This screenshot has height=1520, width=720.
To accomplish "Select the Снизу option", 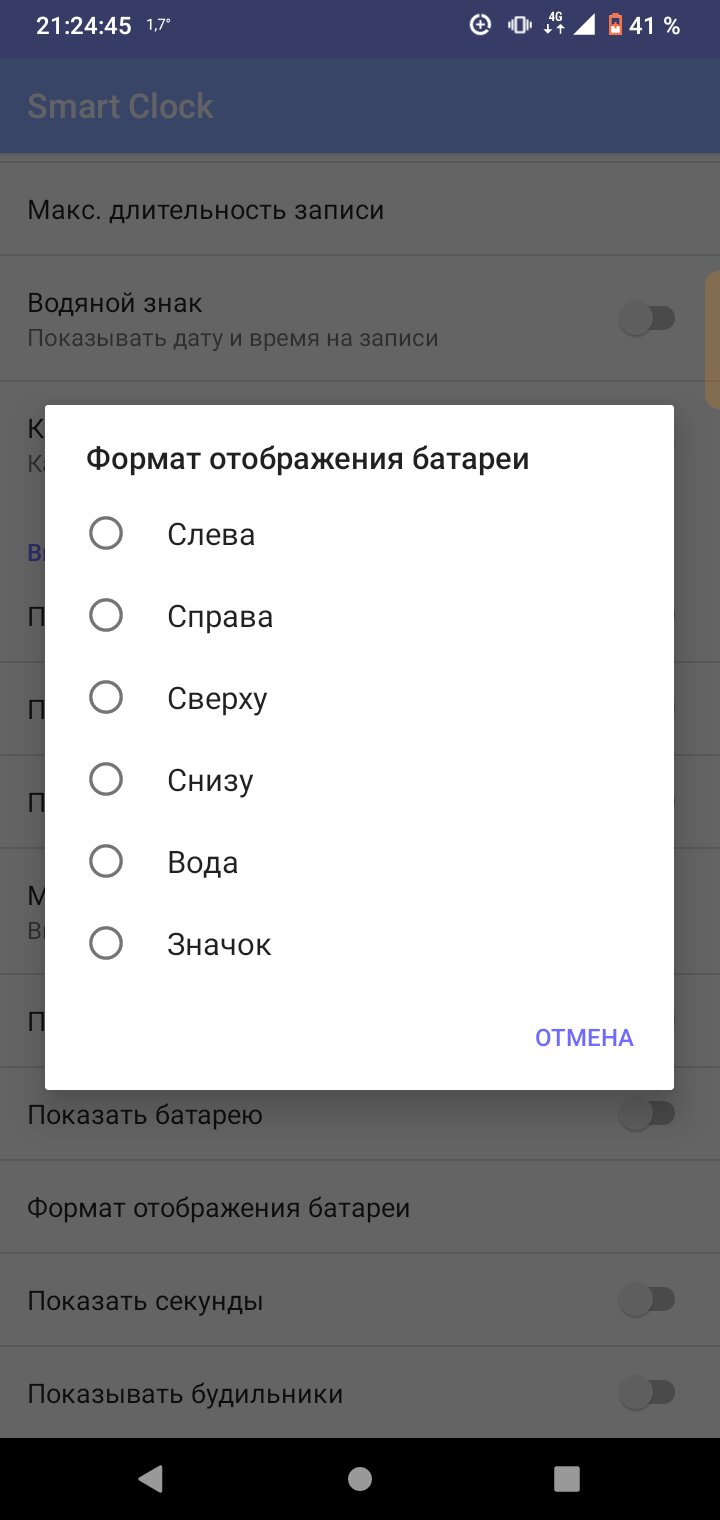I will (x=106, y=780).
